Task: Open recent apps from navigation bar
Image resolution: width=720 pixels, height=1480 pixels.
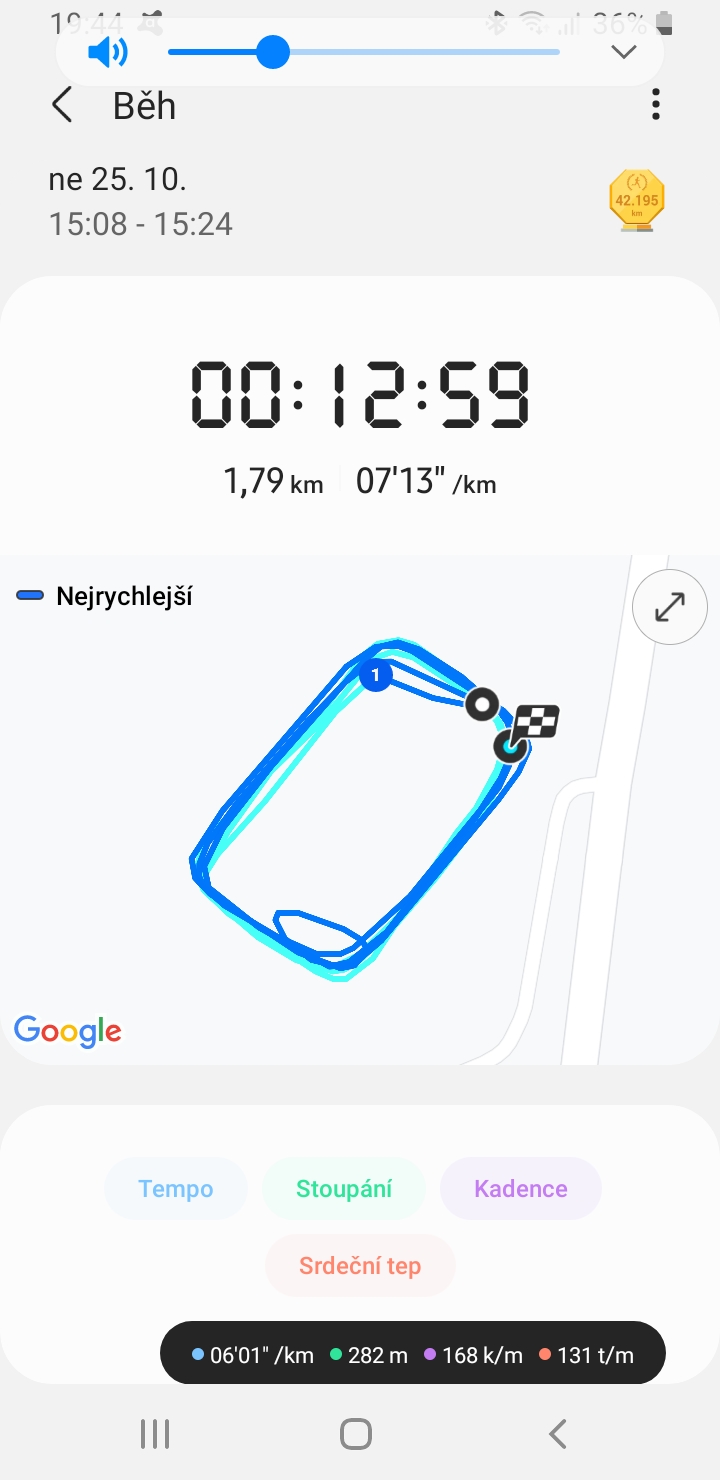Action: [x=155, y=1434]
